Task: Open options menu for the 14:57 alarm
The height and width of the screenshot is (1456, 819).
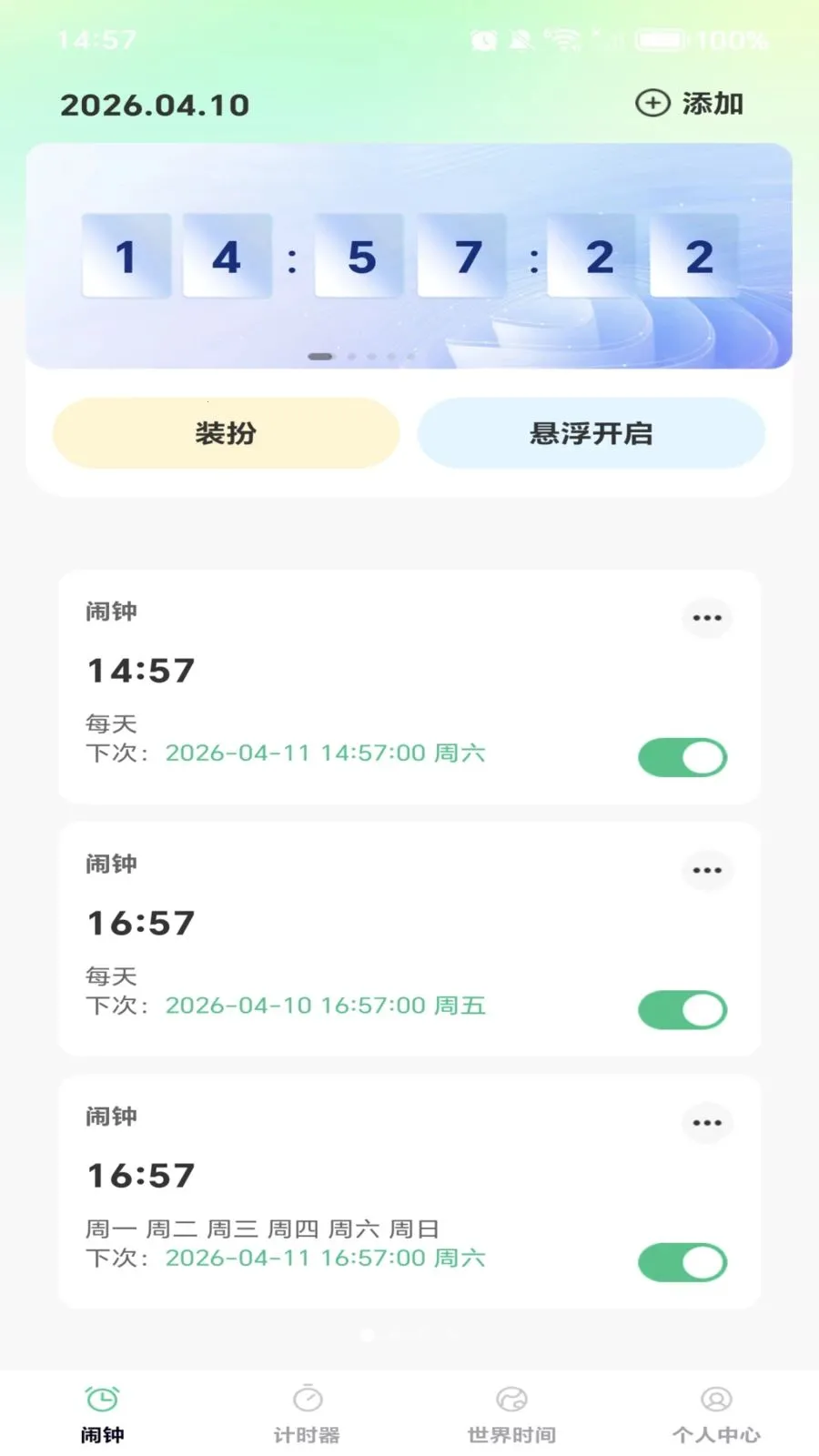Action: (x=707, y=618)
